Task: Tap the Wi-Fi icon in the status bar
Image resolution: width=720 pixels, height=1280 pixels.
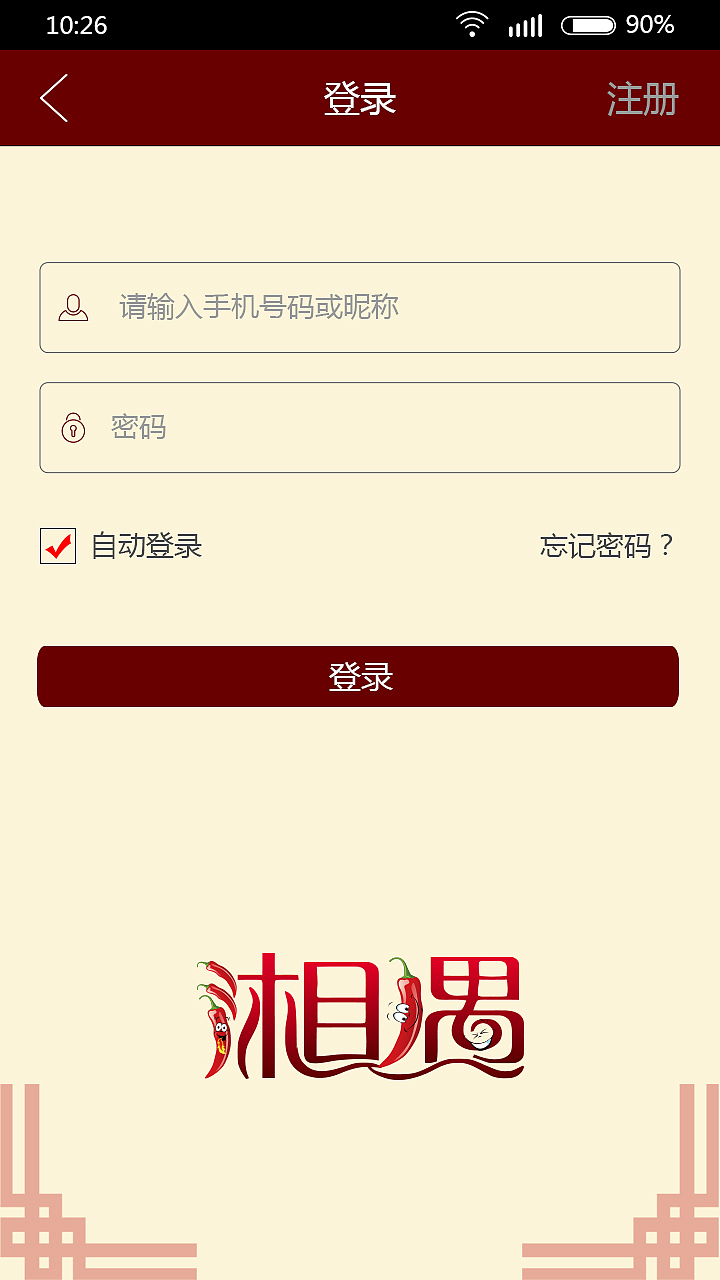Action: pyautogui.click(x=471, y=25)
